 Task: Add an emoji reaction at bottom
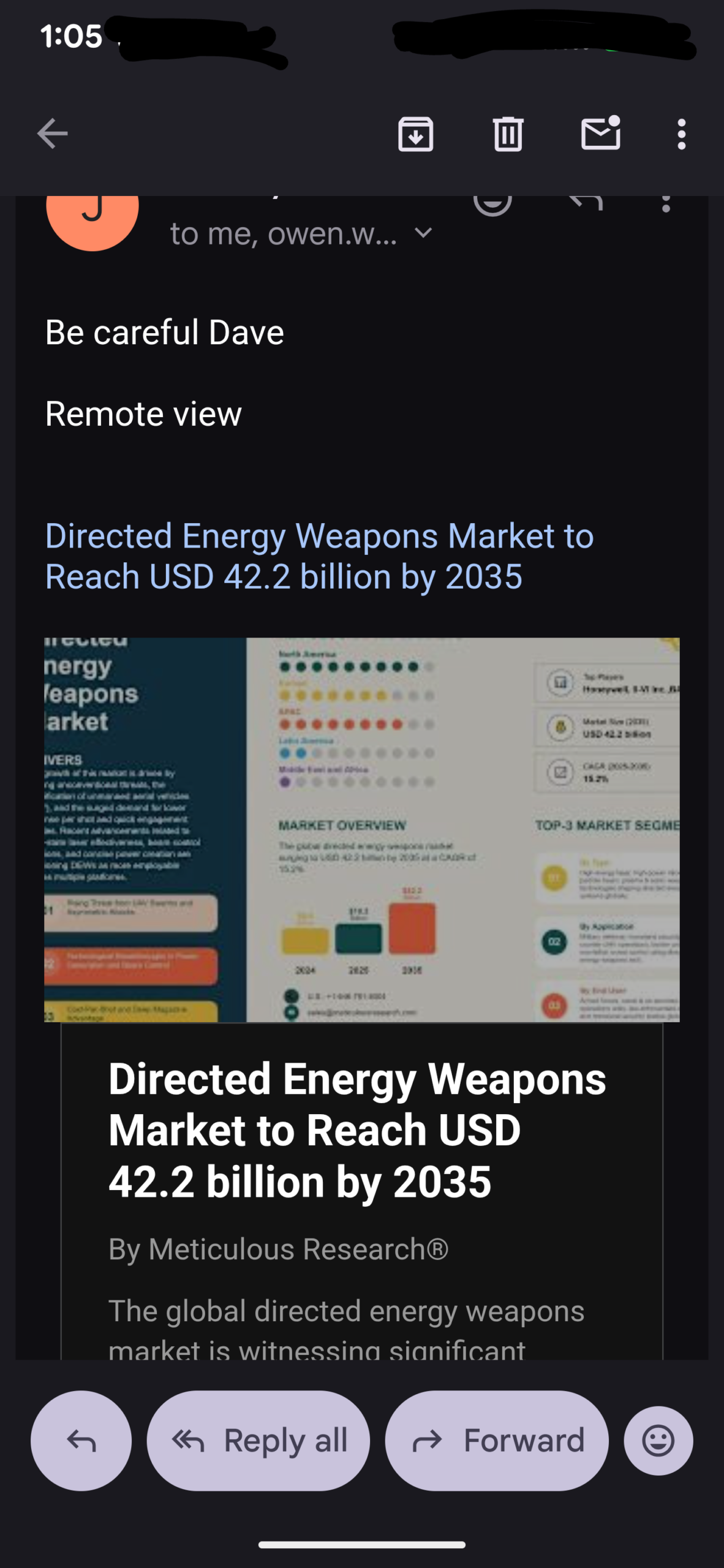(x=658, y=1441)
